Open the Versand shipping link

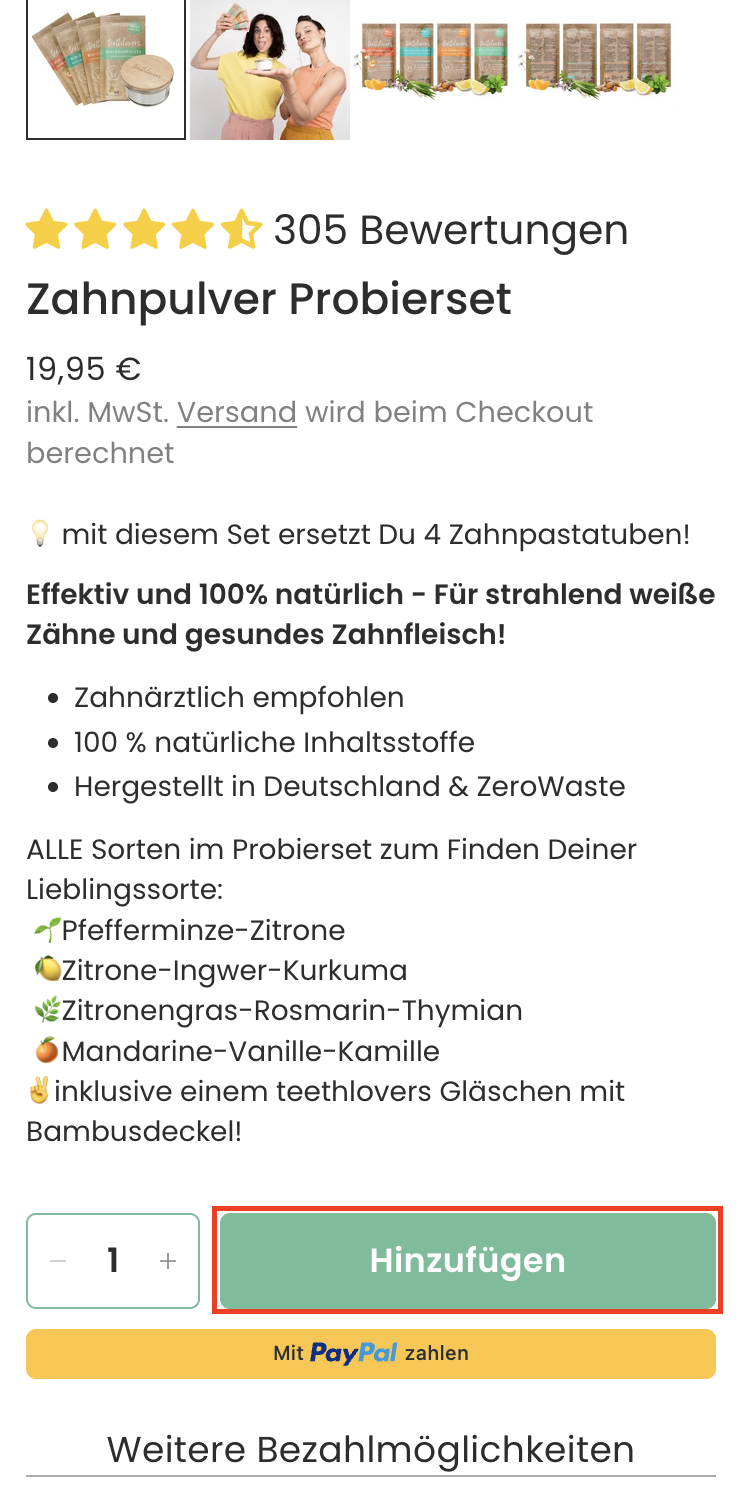coord(237,412)
